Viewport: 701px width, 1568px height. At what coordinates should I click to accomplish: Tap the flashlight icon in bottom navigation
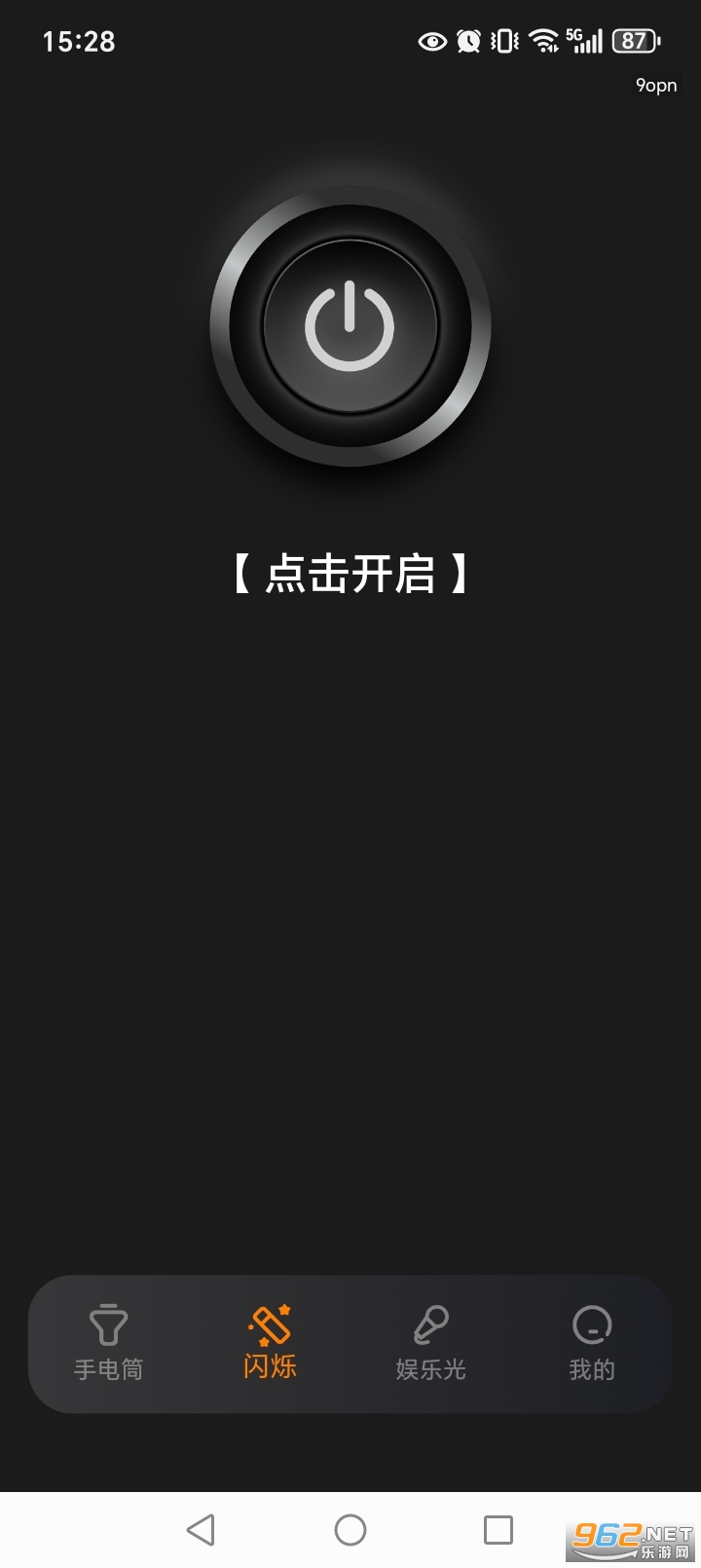point(109,1323)
